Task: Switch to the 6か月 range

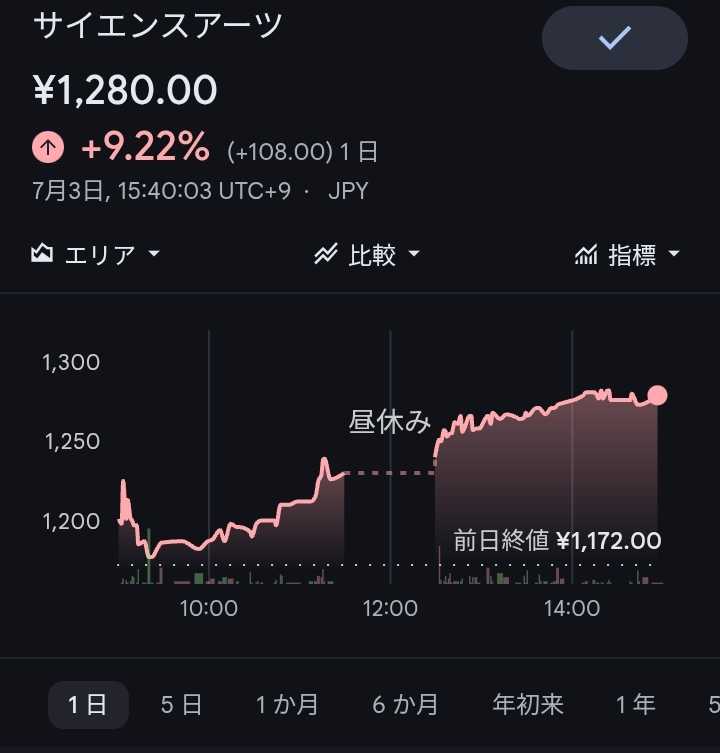Action: coord(405,705)
